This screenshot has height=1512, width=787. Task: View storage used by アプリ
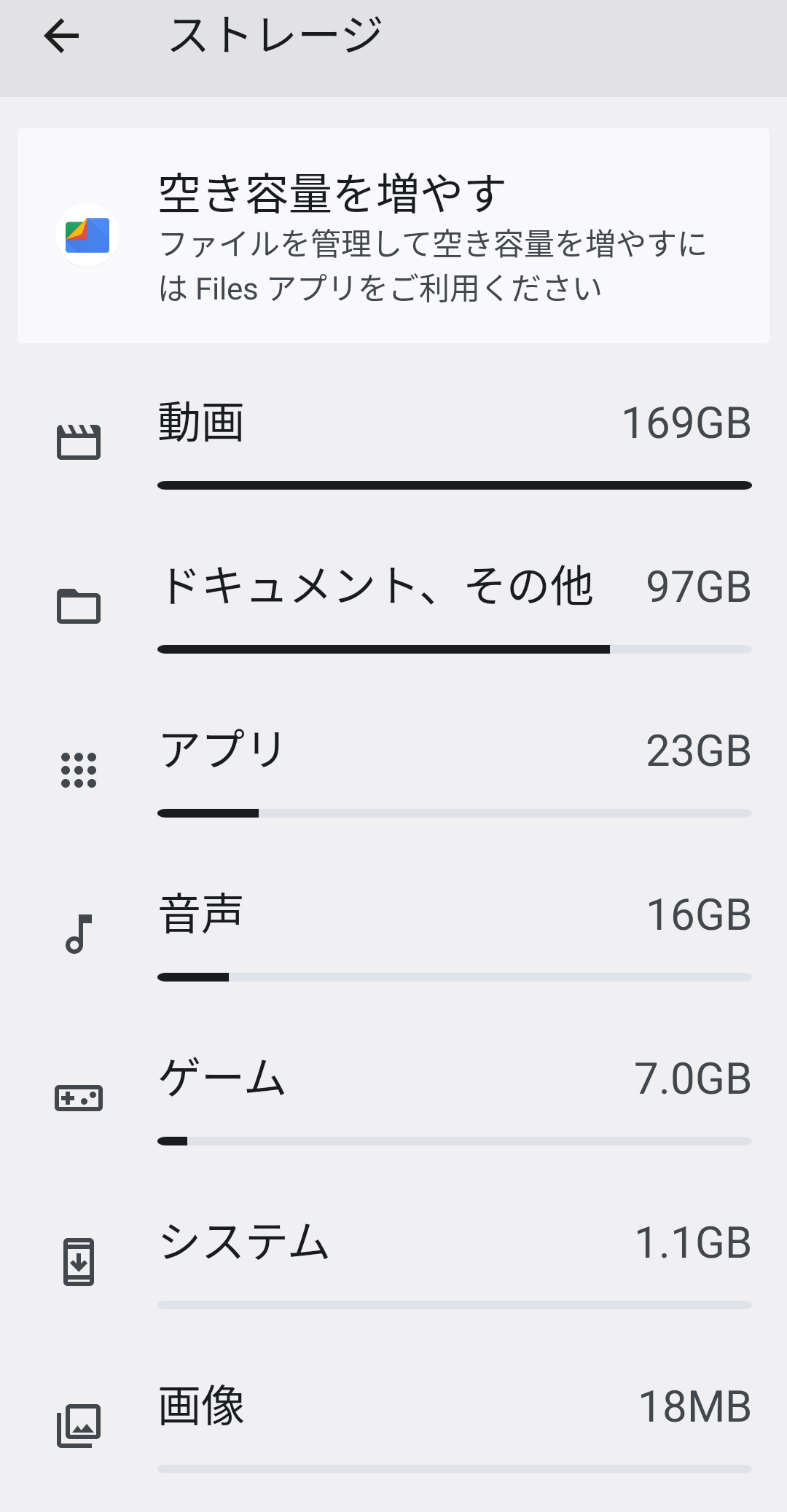coord(393,769)
